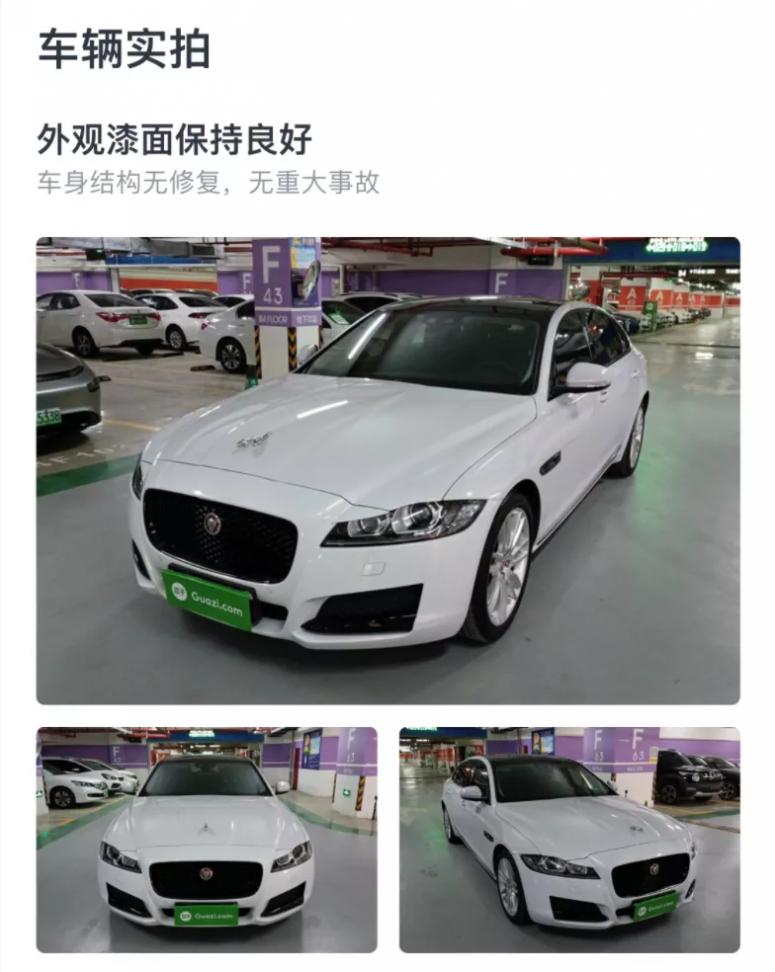Open the large front-side photo of the white car
The image size is (775, 972).
388,470
